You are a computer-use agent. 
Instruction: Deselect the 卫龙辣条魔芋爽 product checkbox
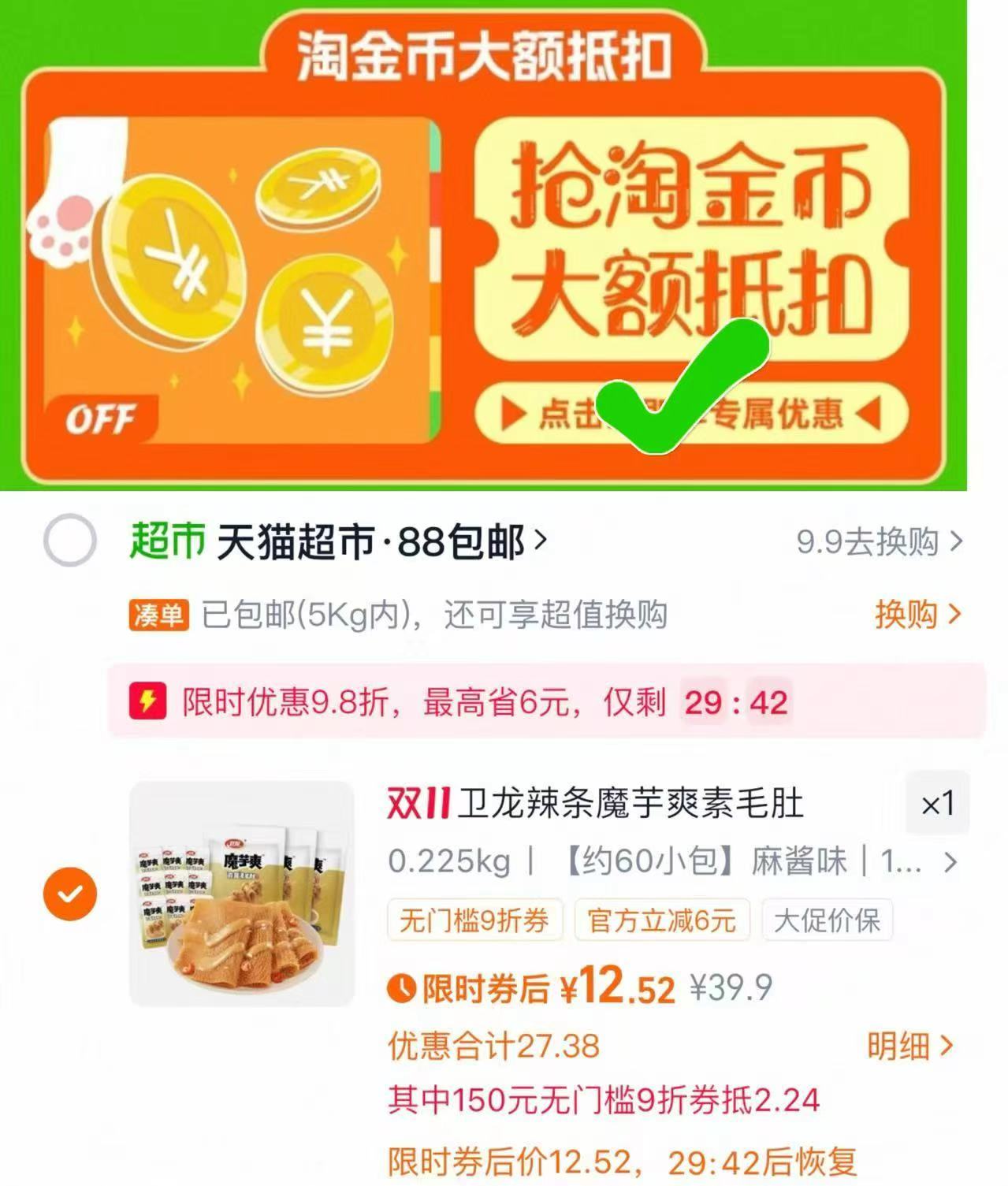pyautogui.click(x=70, y=893)
